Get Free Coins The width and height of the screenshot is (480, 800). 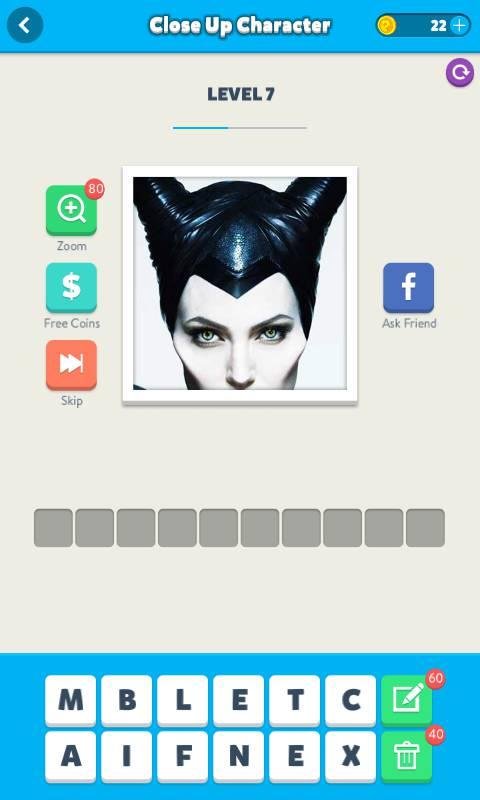coord(71,287)
